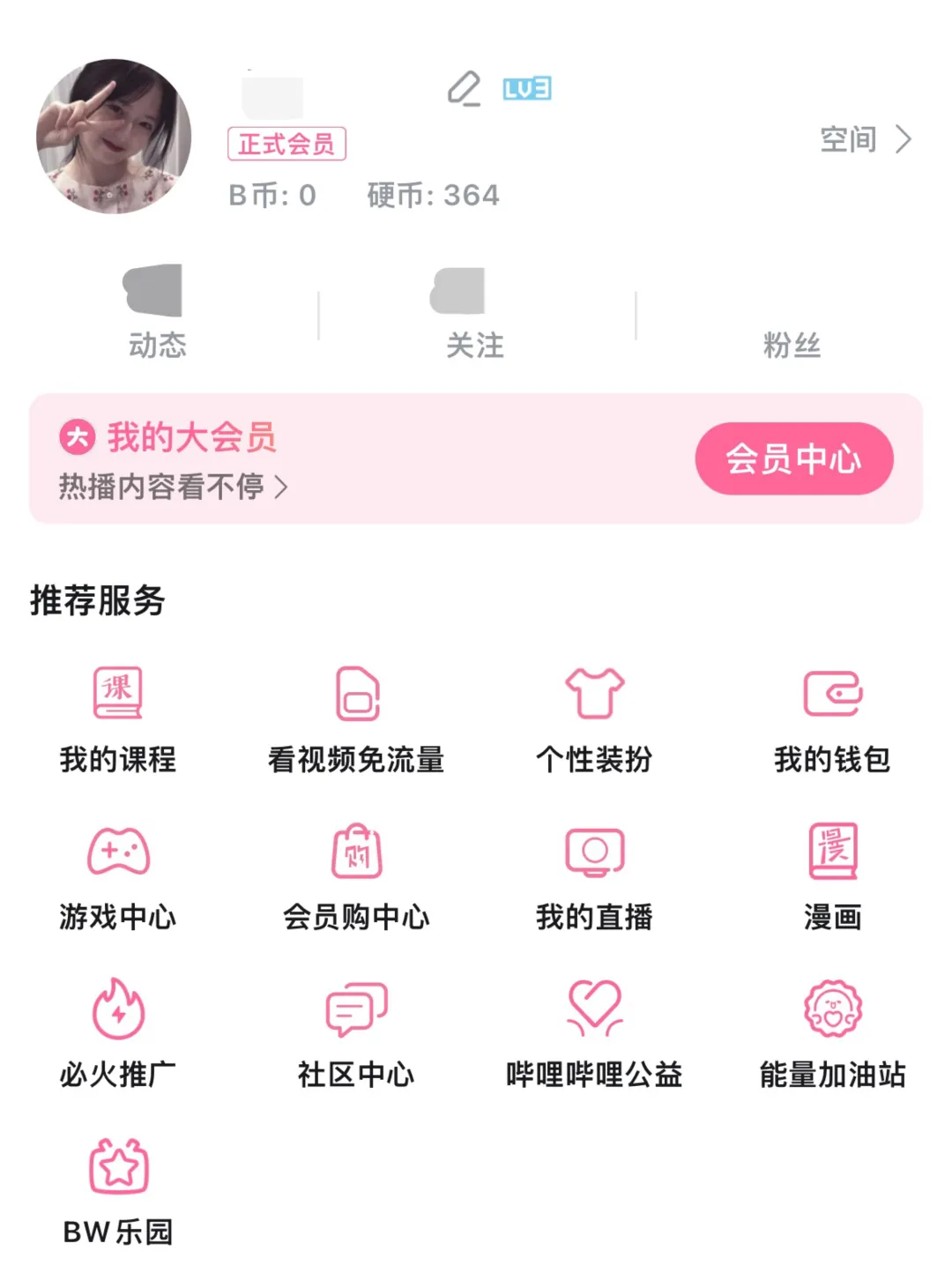This screenshot has height=1288, width=952.
Task: Open the profile avatar
Action: tap(114, 137)
